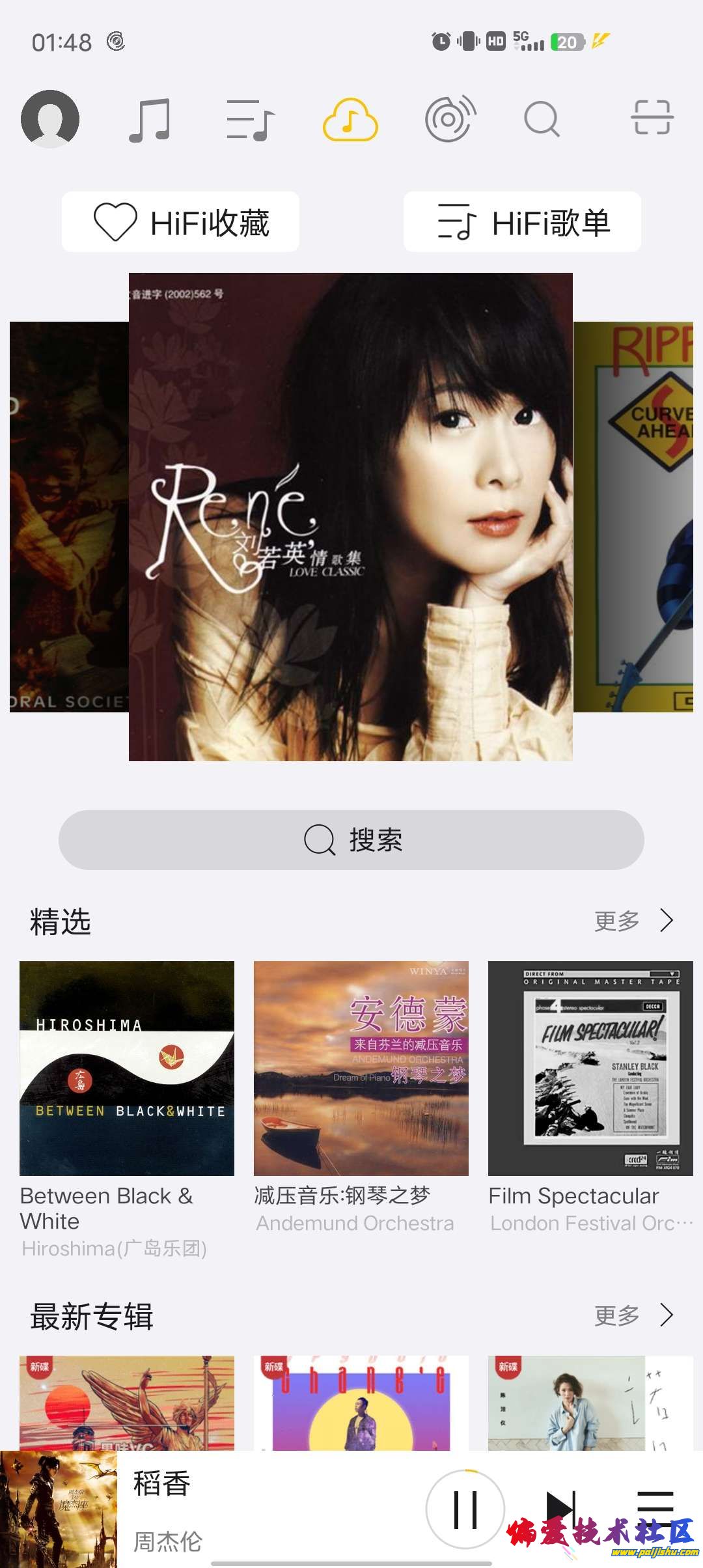This screenshot has height=1568, width=703.
Task: Open the disc radio tab
Action: pyautogui.click(x=450, y=119)
